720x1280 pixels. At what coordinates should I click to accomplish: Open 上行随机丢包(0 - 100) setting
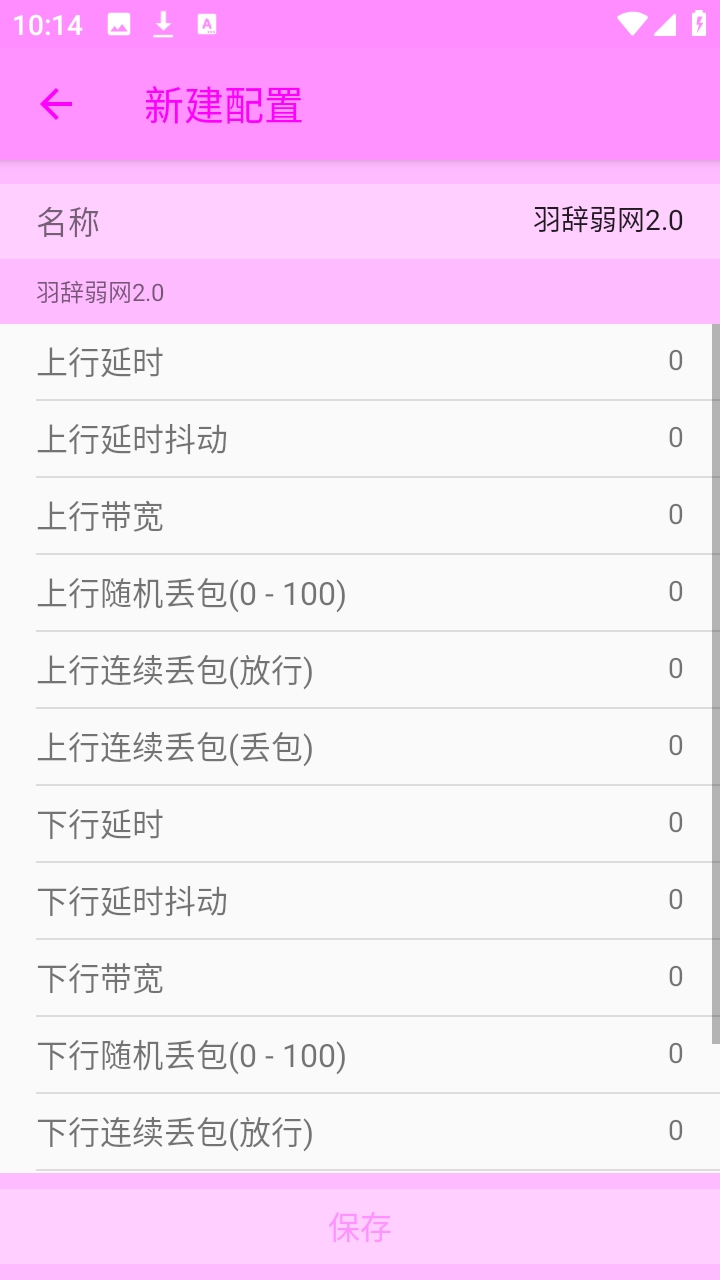[360, 593]
